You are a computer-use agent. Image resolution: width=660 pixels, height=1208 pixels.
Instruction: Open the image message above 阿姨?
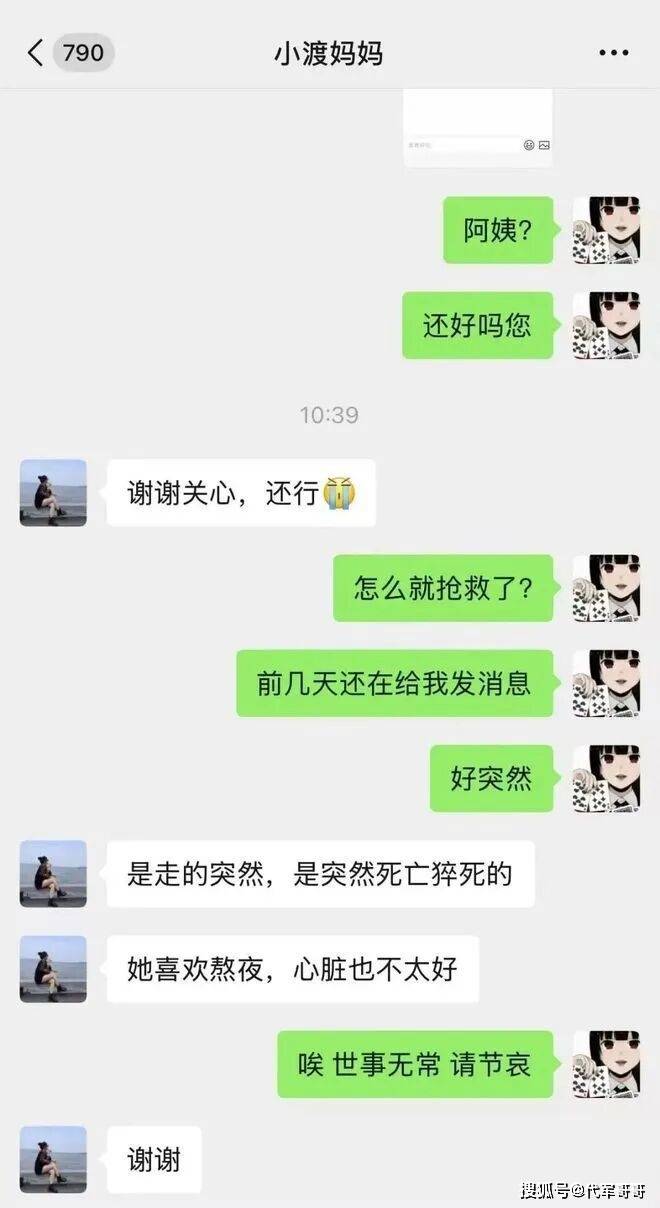[x=478, y=127]
